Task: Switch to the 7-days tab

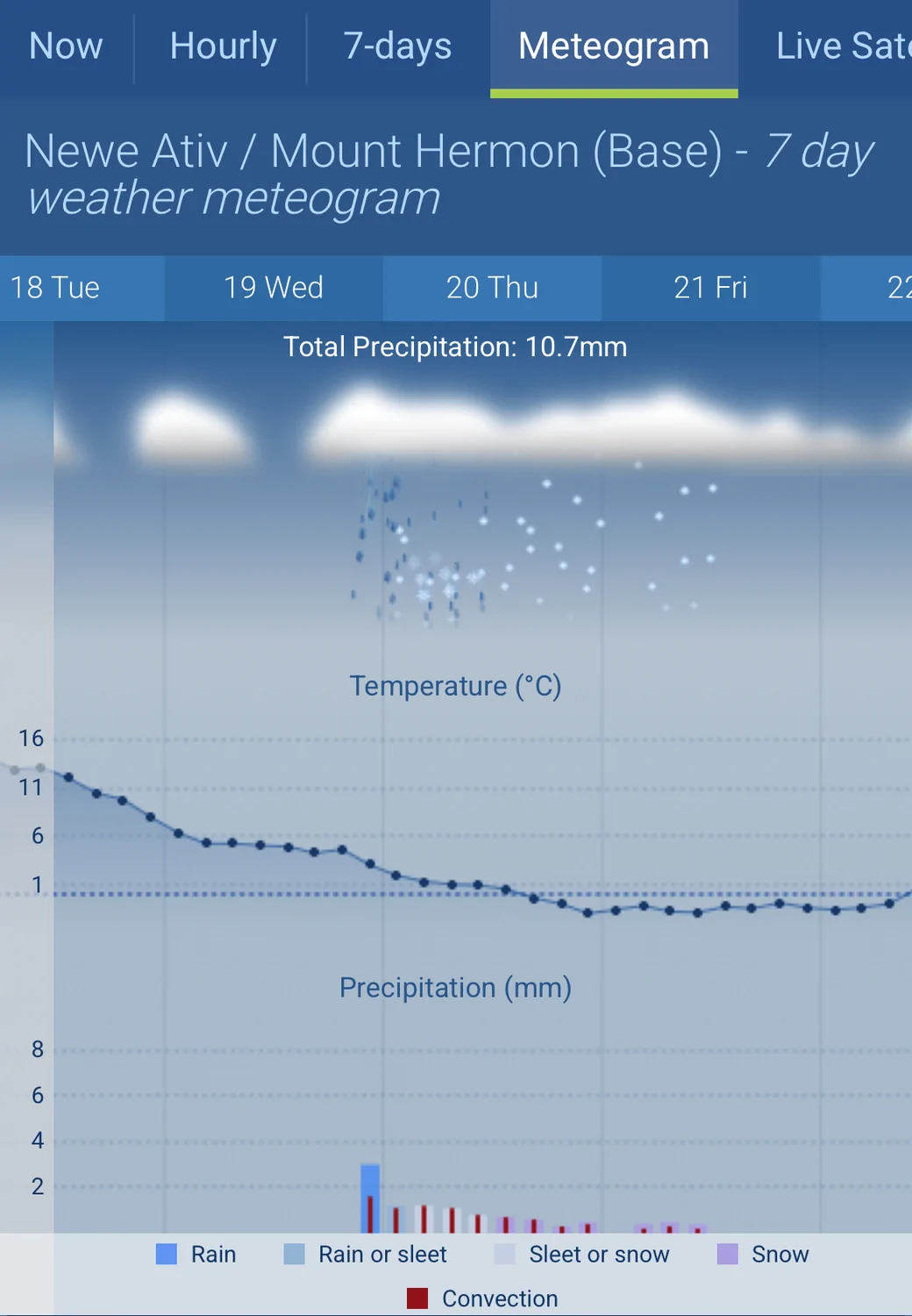Action: [x=397, y=46]
